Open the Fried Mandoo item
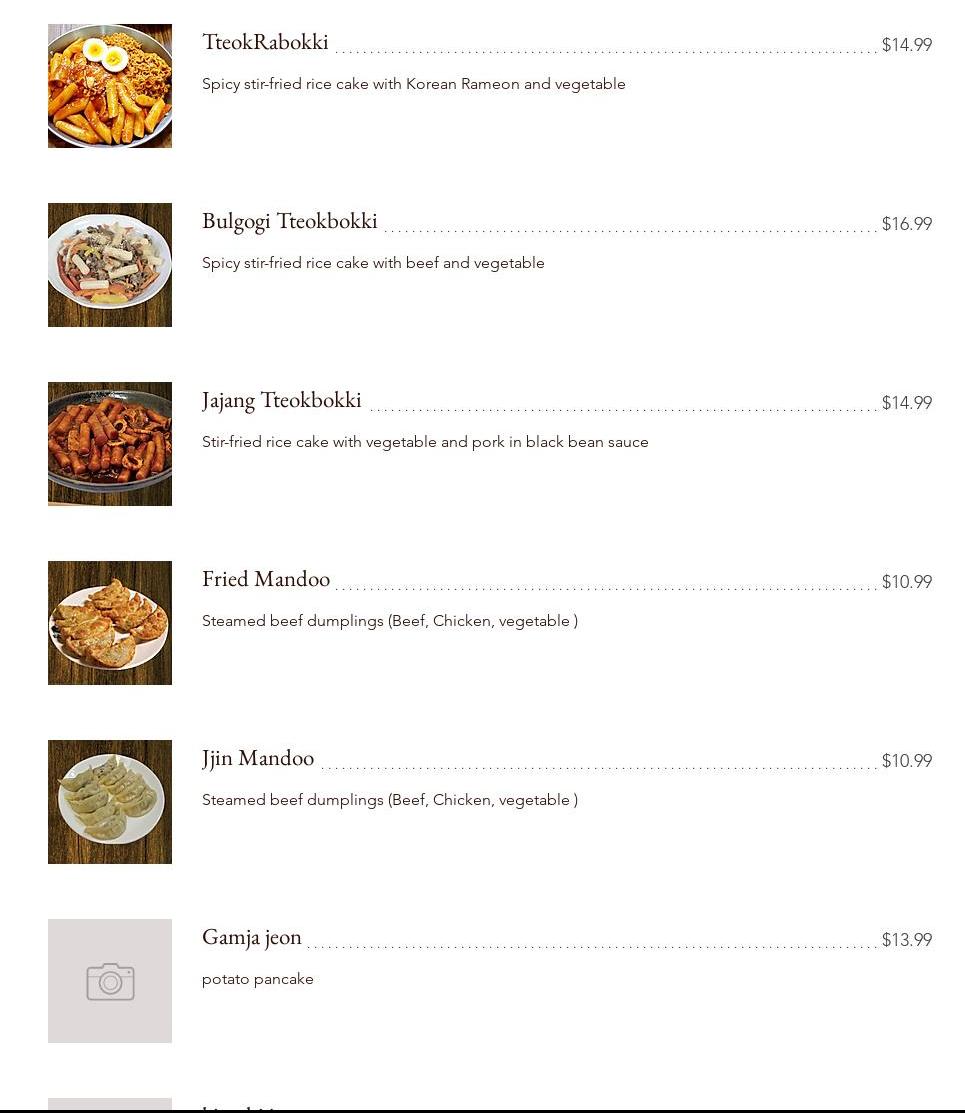965x1113 pixels. pos(265,579)
